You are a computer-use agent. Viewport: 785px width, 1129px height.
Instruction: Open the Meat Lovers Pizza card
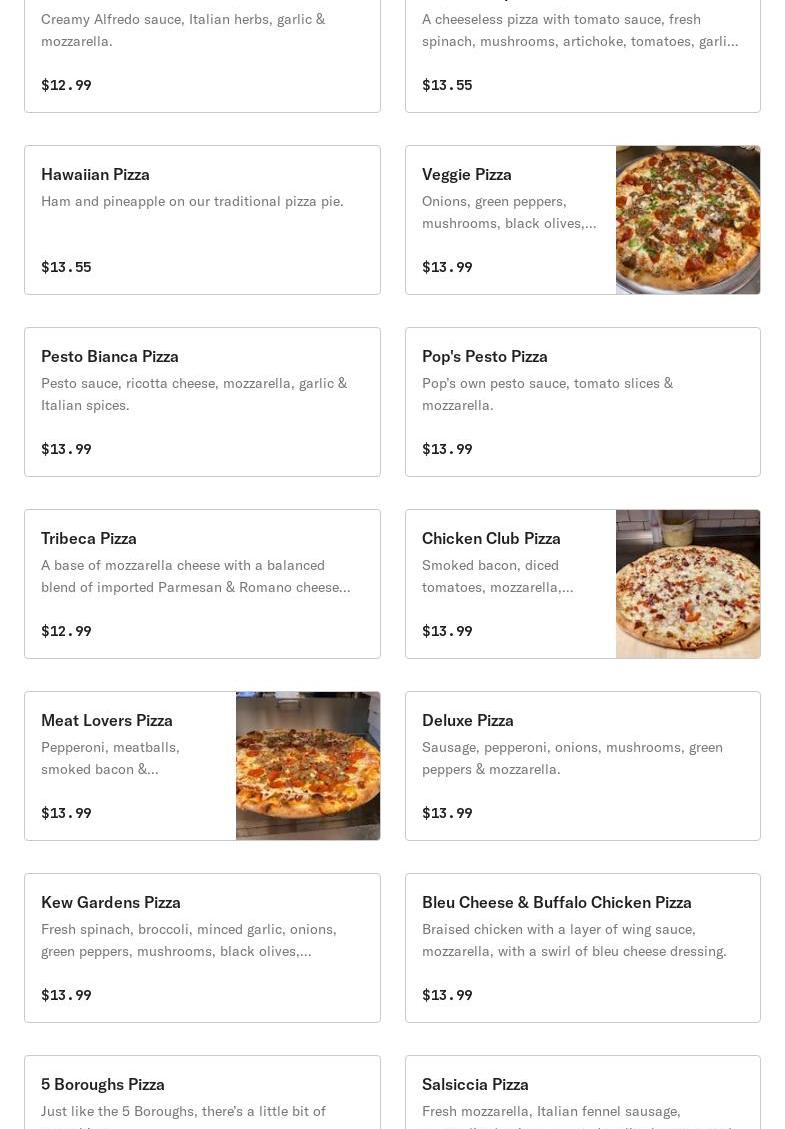[202, 766]
